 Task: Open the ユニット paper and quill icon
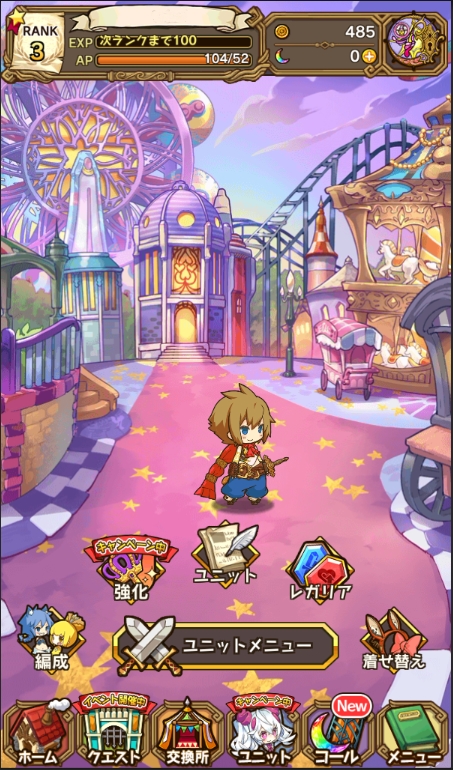tap(225, 553)
